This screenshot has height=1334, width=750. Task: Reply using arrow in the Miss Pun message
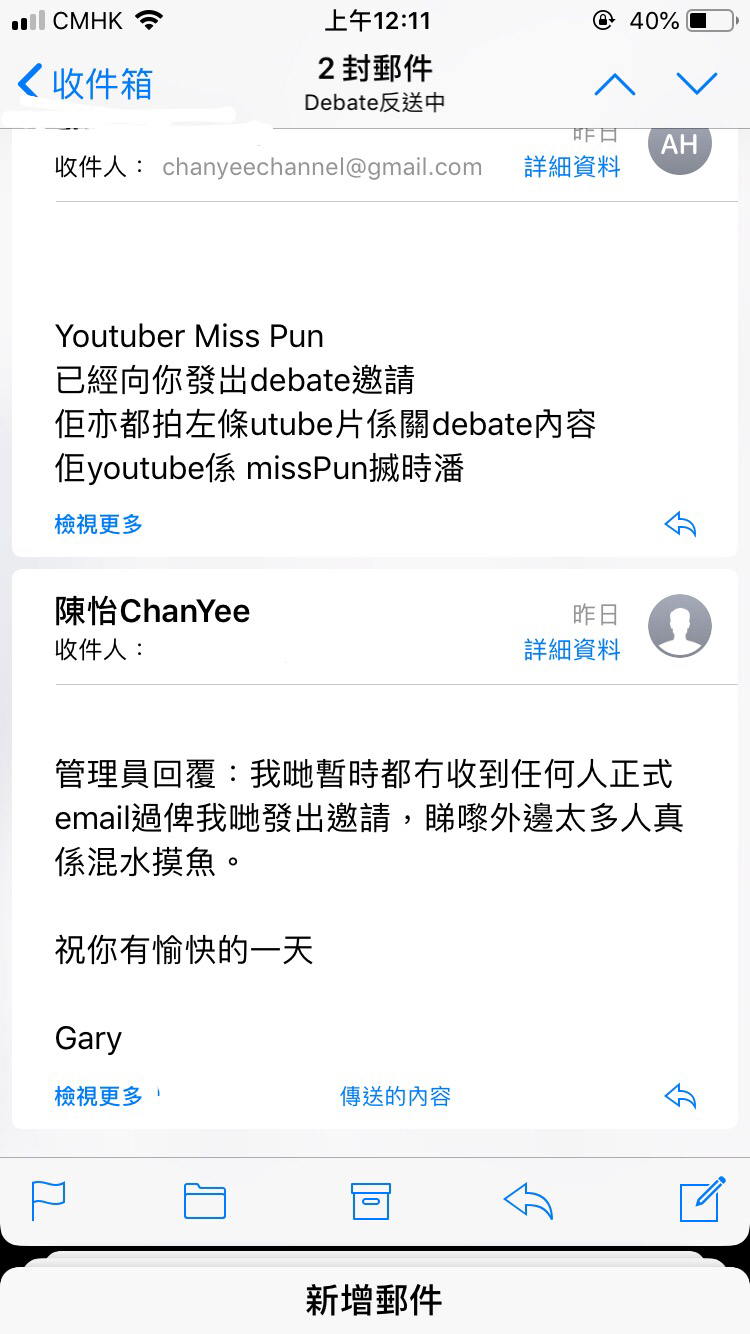[x=680, y=524]
